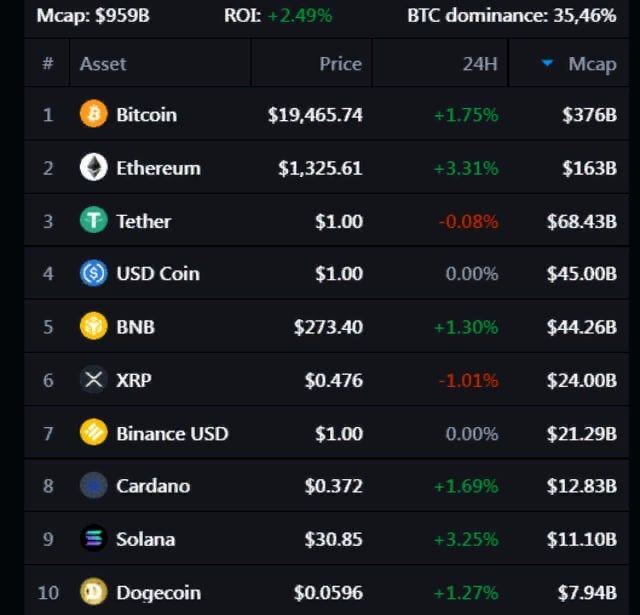Image resolution: width=640 pixels, height=615 pixels.
Task: Sort by the Asset column header
Action: tap(103, 64)
